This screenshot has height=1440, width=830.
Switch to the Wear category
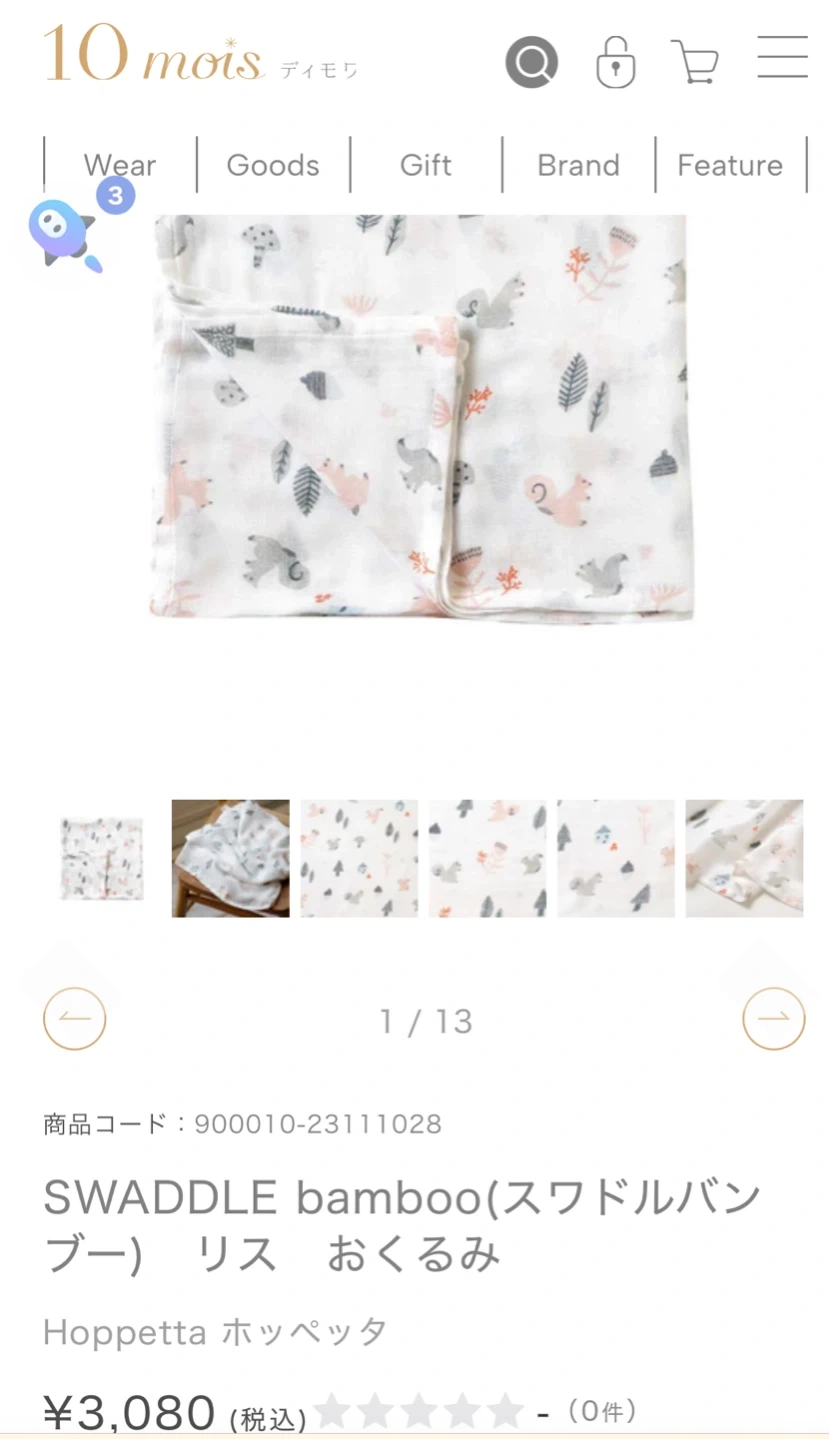click(x=120, y=165)
